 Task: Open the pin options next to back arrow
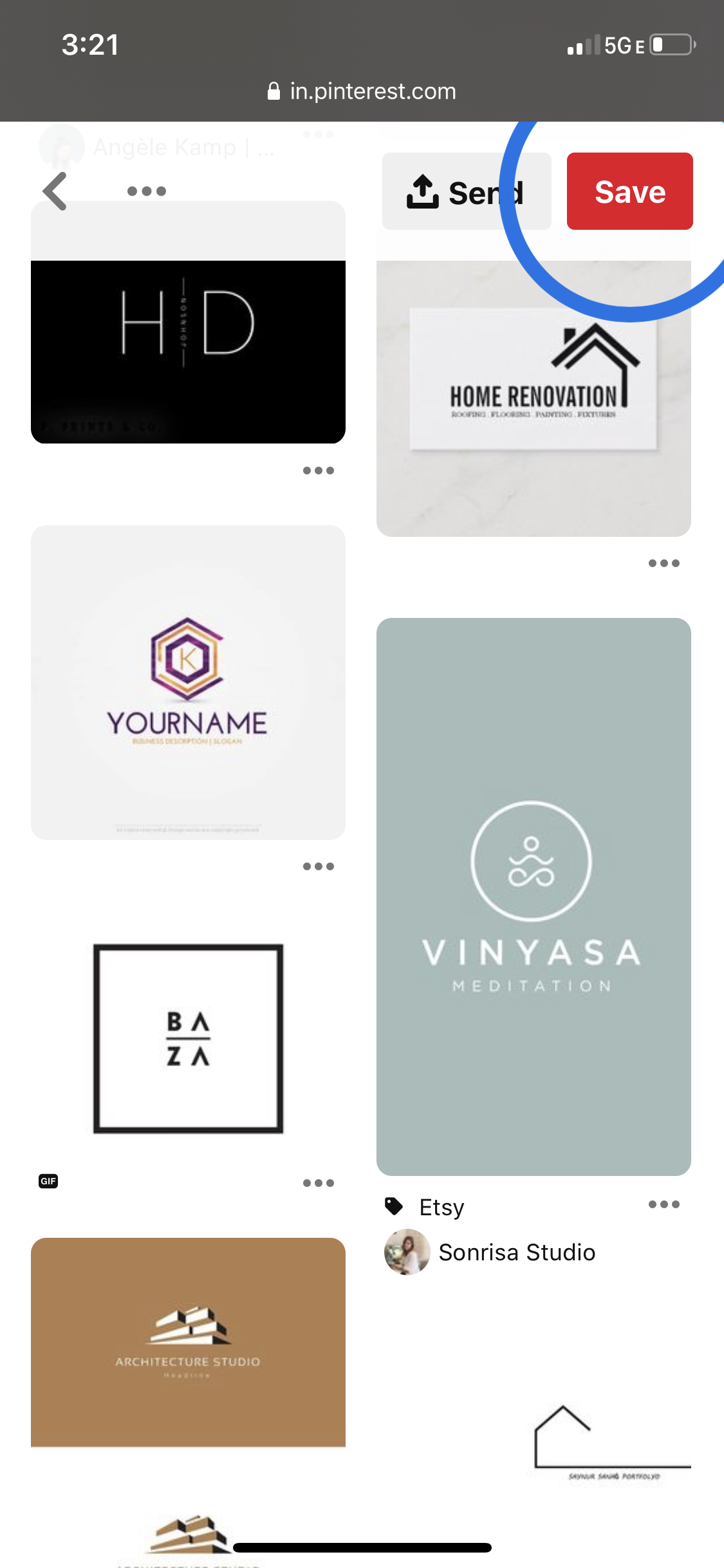click(147, 191)
